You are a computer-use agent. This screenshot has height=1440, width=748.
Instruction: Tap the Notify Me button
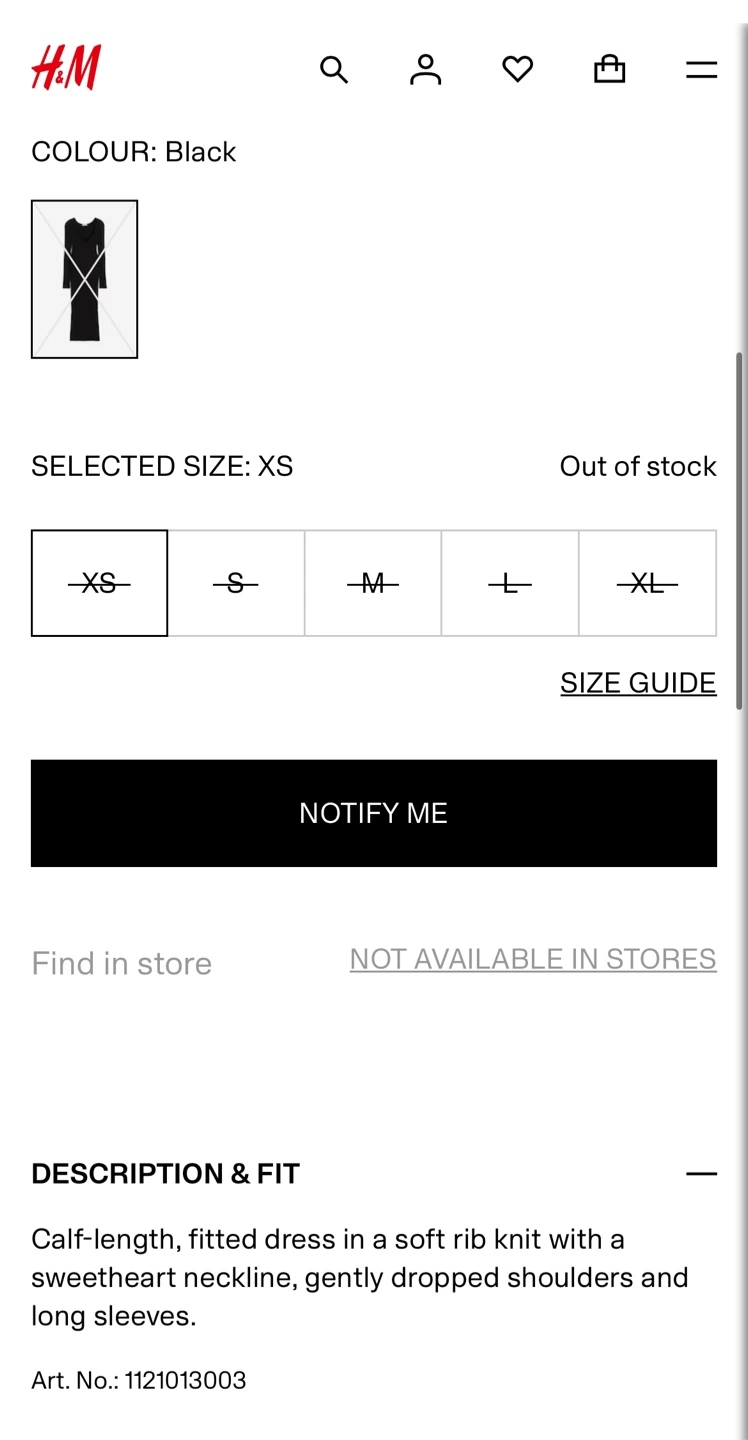374,813
